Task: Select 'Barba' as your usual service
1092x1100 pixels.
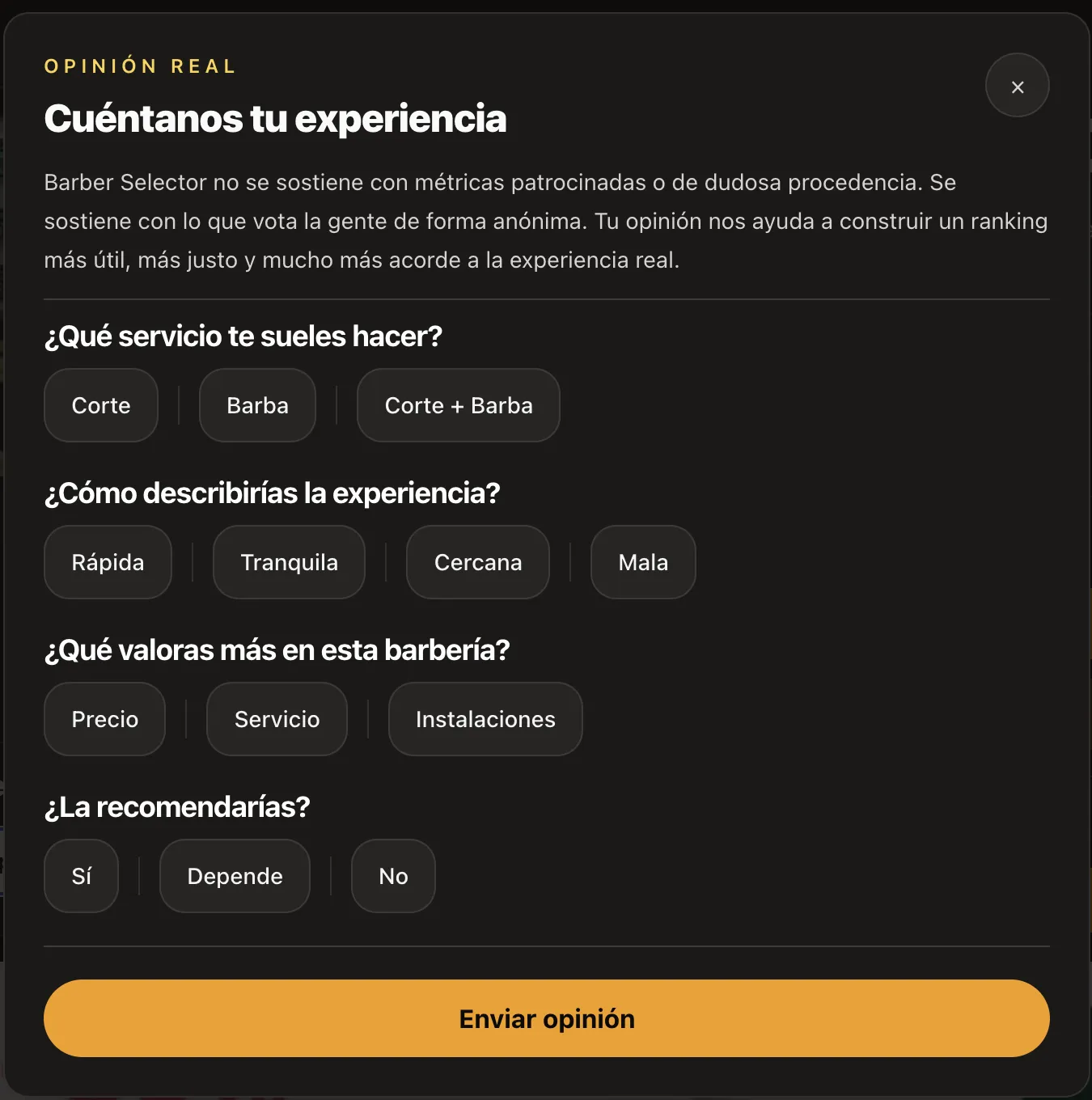Action: (257, 405)
